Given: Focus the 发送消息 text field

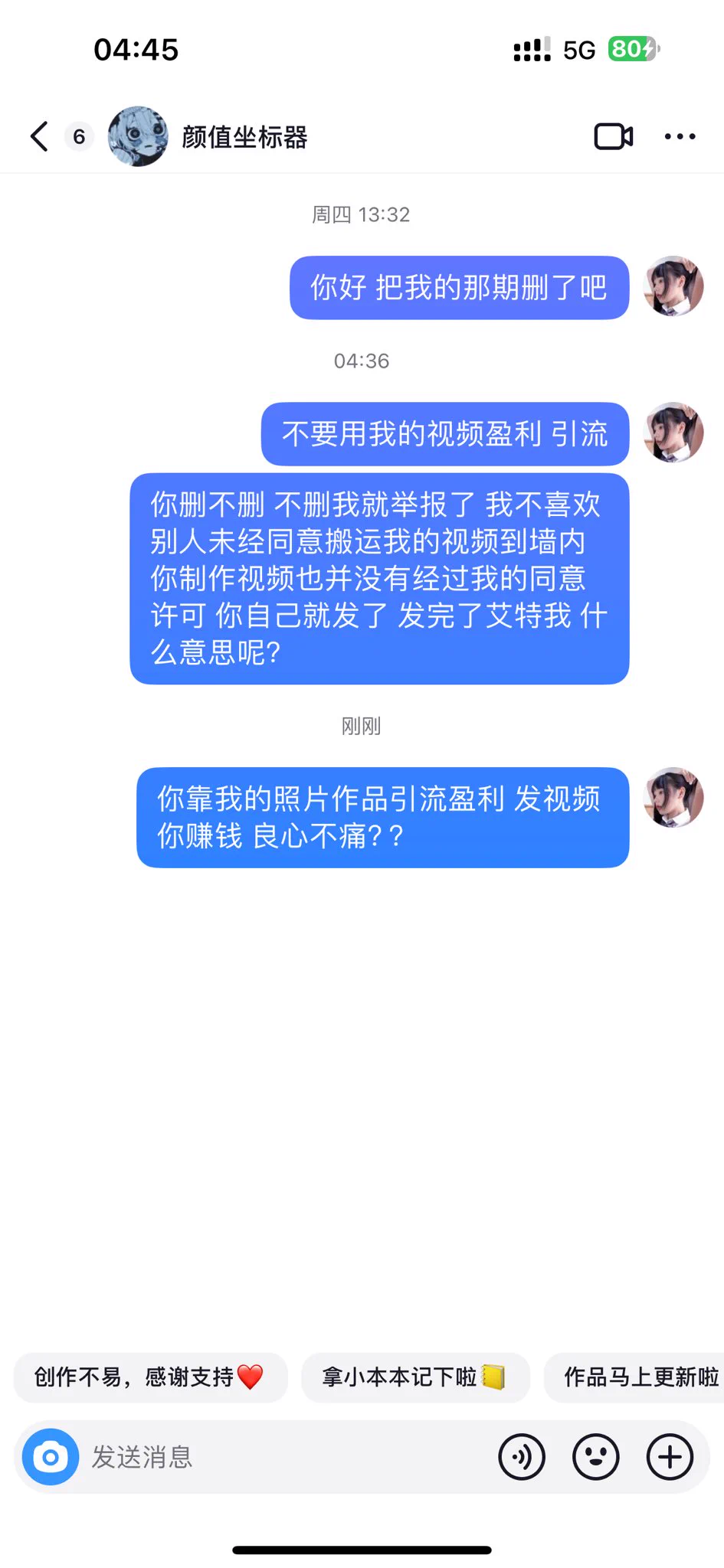Looking at the screenshot, I should [x=283, y=1457].
